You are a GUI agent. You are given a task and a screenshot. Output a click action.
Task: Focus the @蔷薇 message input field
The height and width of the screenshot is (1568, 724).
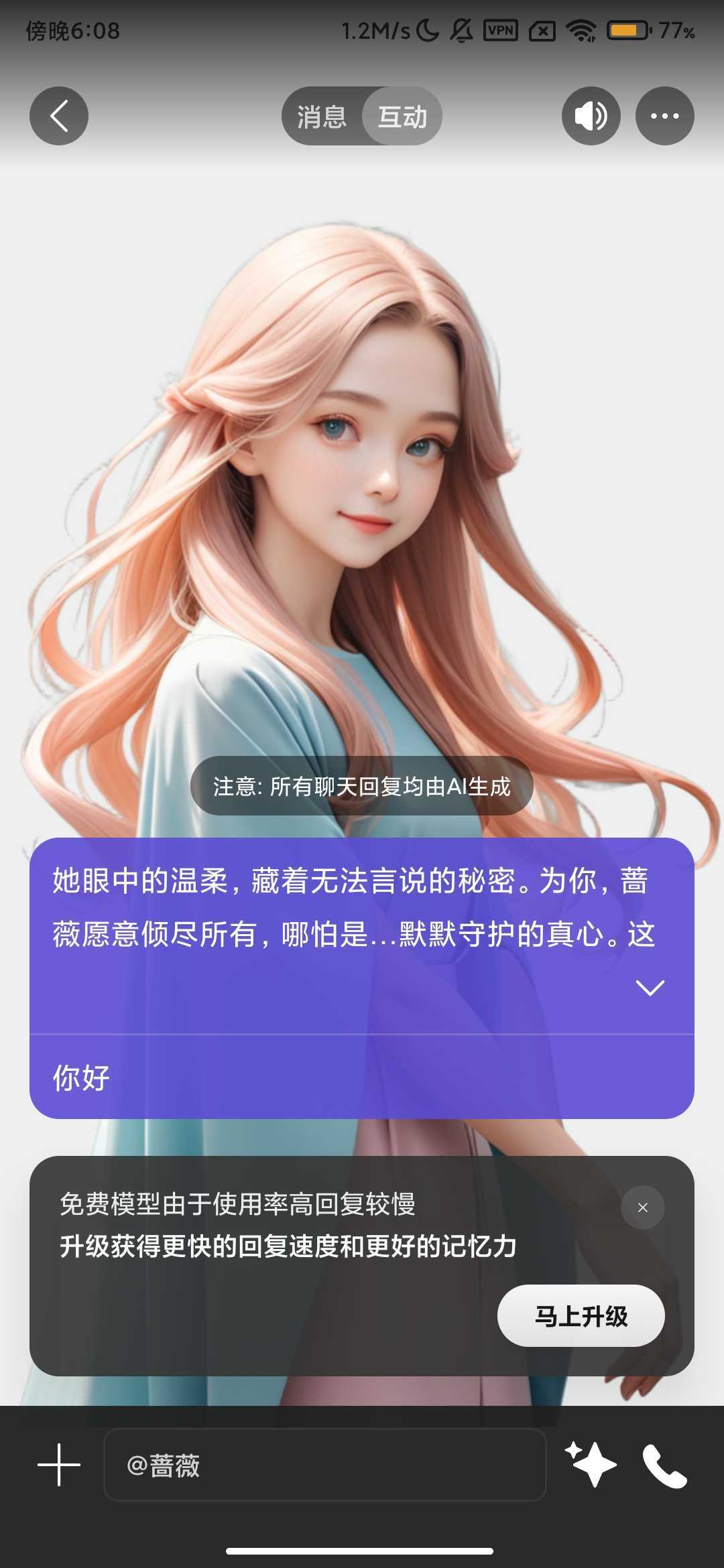325,1465
